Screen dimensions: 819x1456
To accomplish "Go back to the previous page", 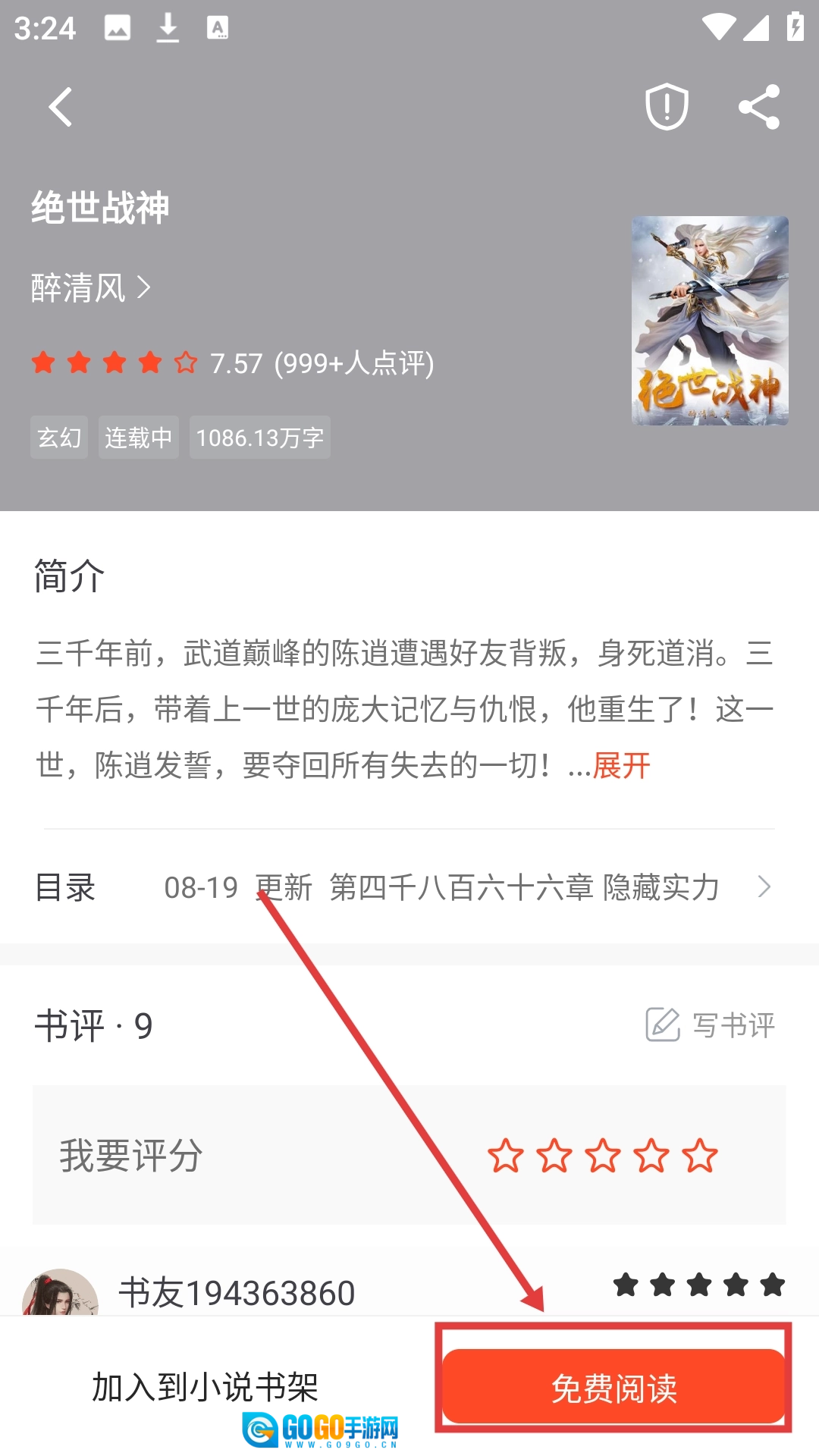I will [60, 107].
